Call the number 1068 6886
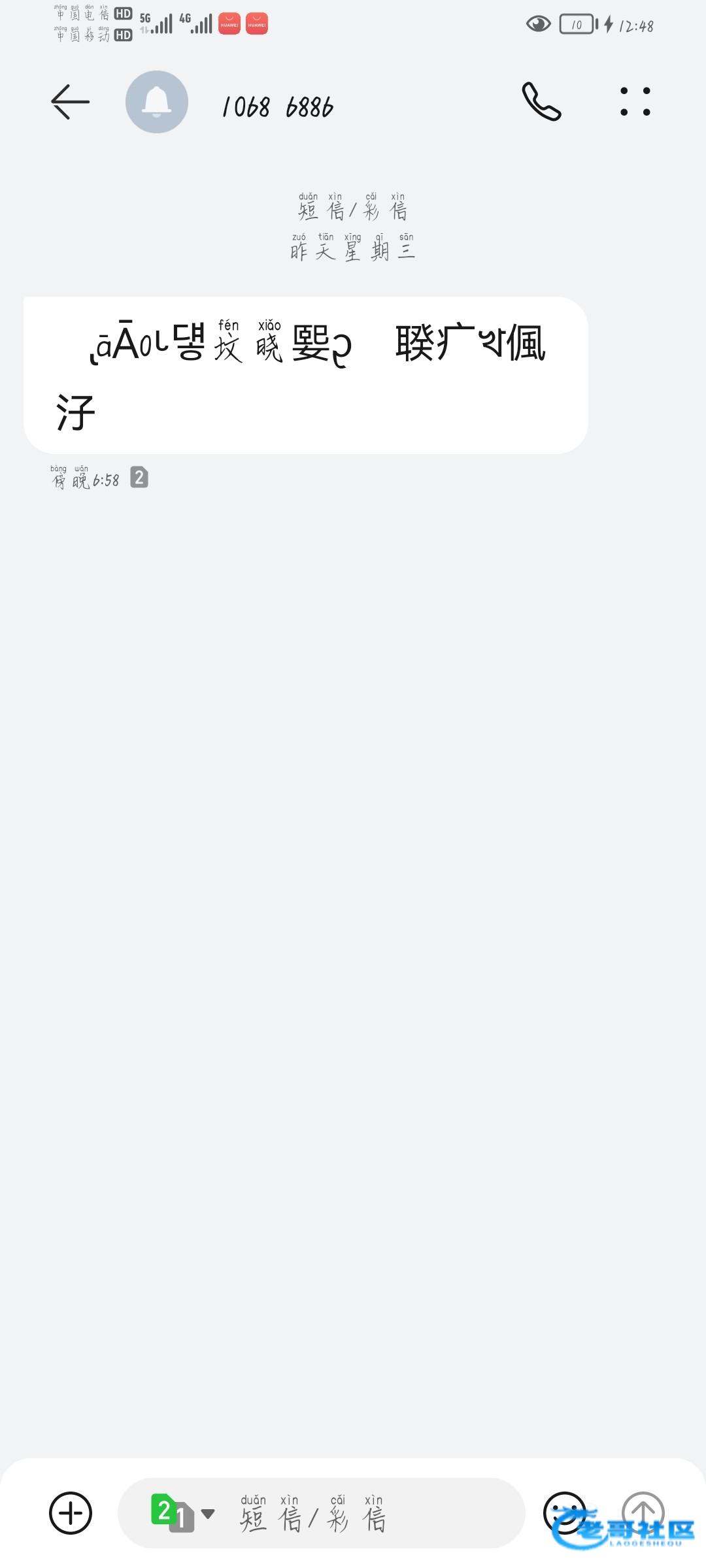 click(541, 102)
